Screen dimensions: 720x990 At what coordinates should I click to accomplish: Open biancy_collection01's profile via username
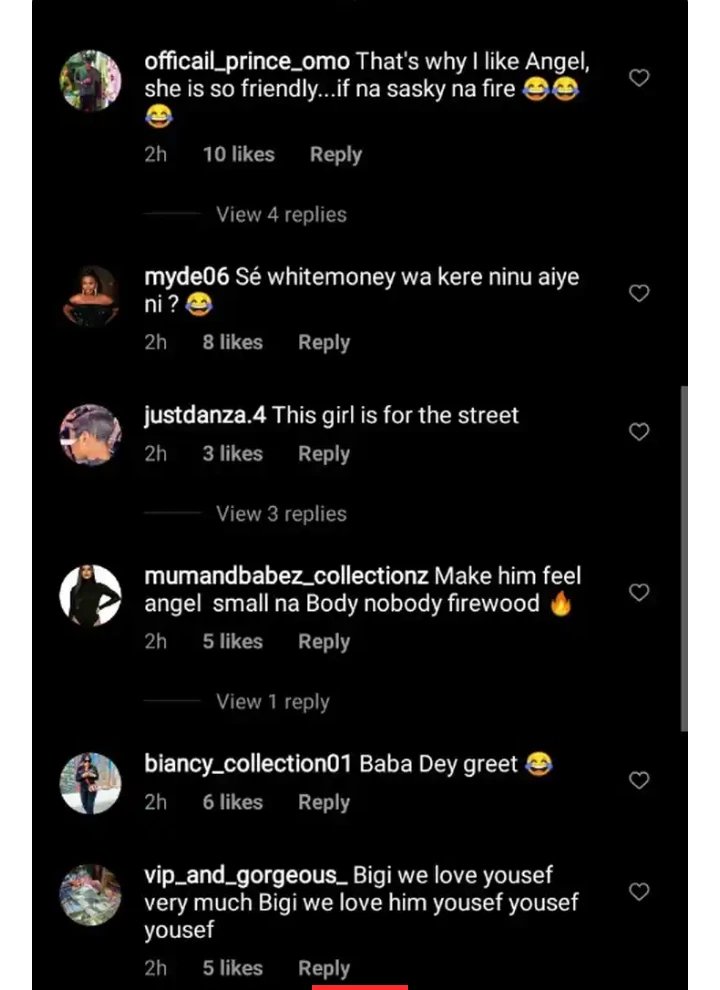248,765
